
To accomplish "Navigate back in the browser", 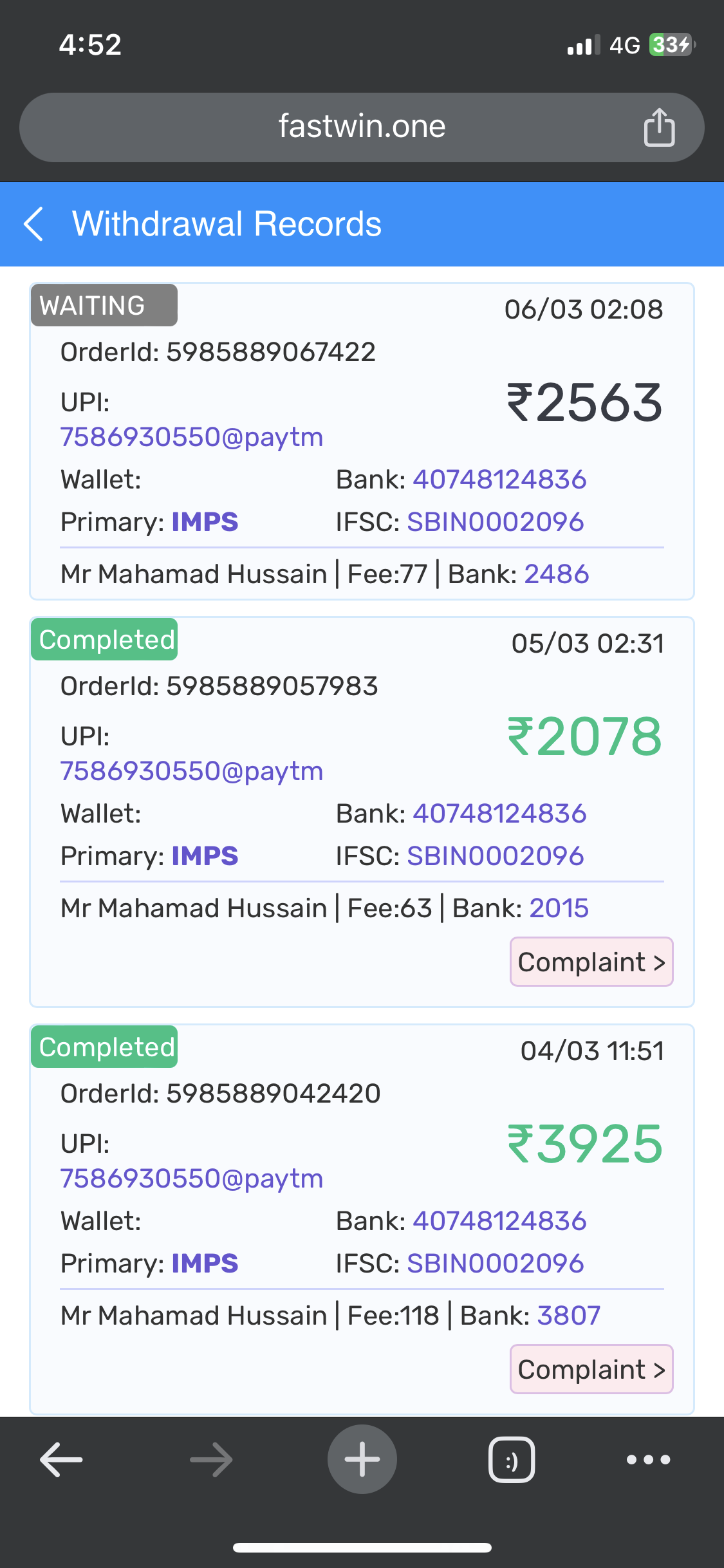I will tap(61, 1459).
